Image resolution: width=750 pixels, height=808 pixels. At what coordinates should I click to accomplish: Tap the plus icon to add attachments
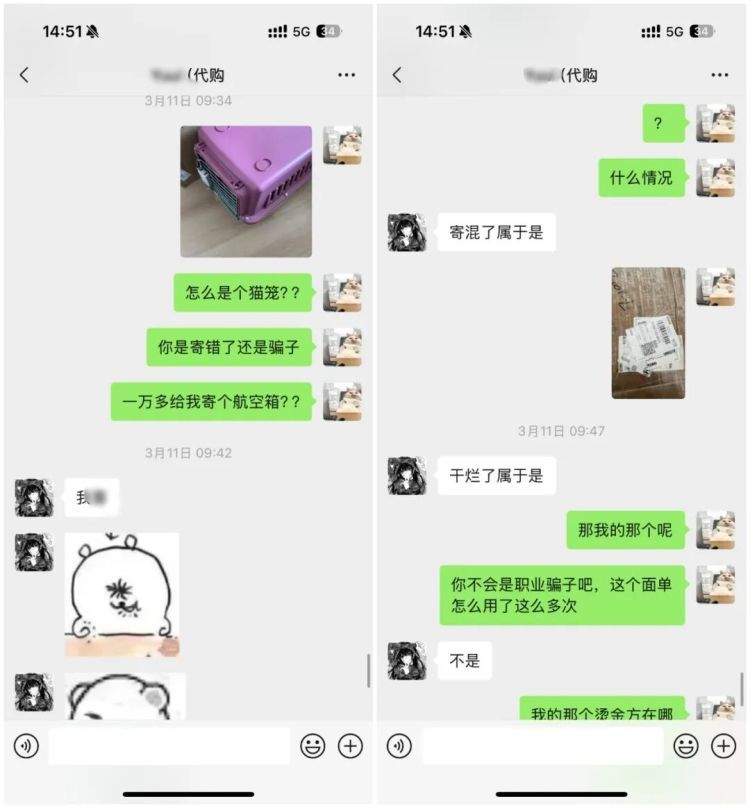click(x=350, y=744)
